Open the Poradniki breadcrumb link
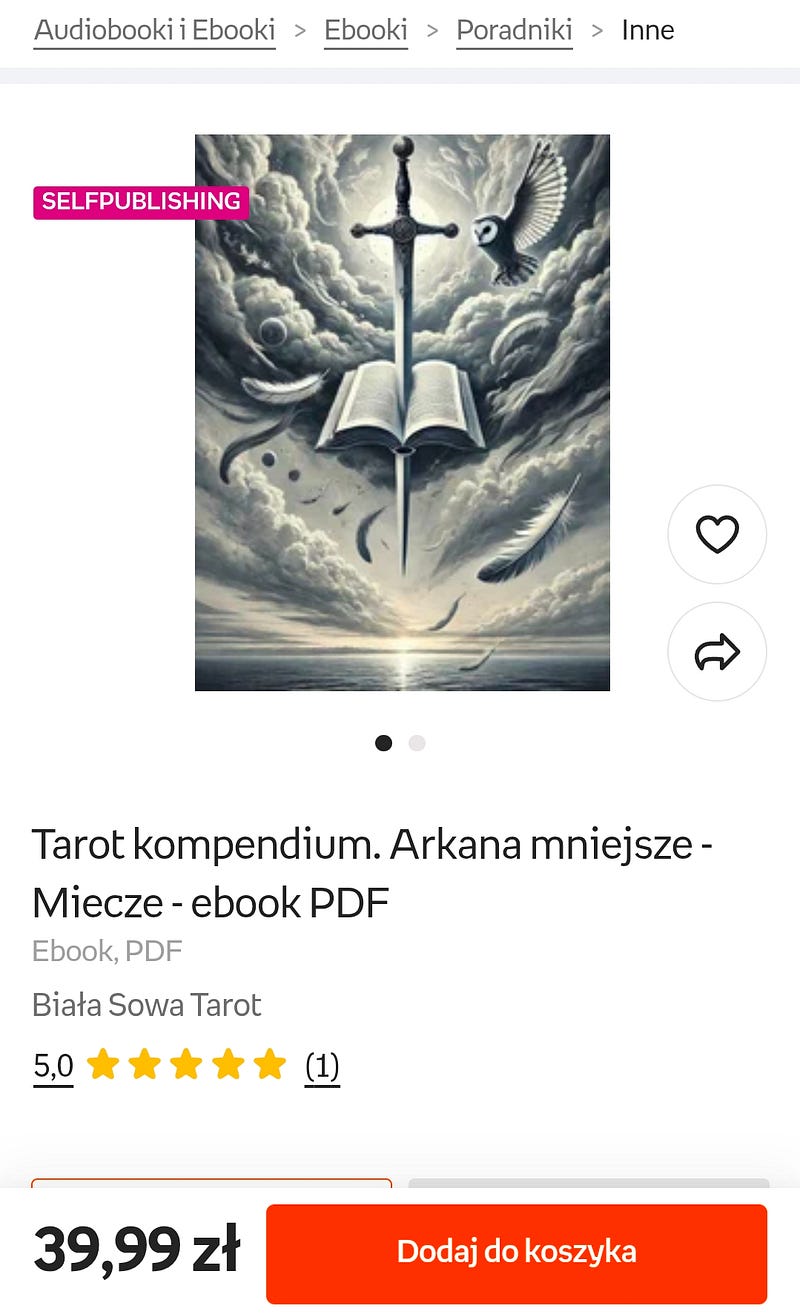The height and width of the screenshot is (1315, 800). point(514,30)
